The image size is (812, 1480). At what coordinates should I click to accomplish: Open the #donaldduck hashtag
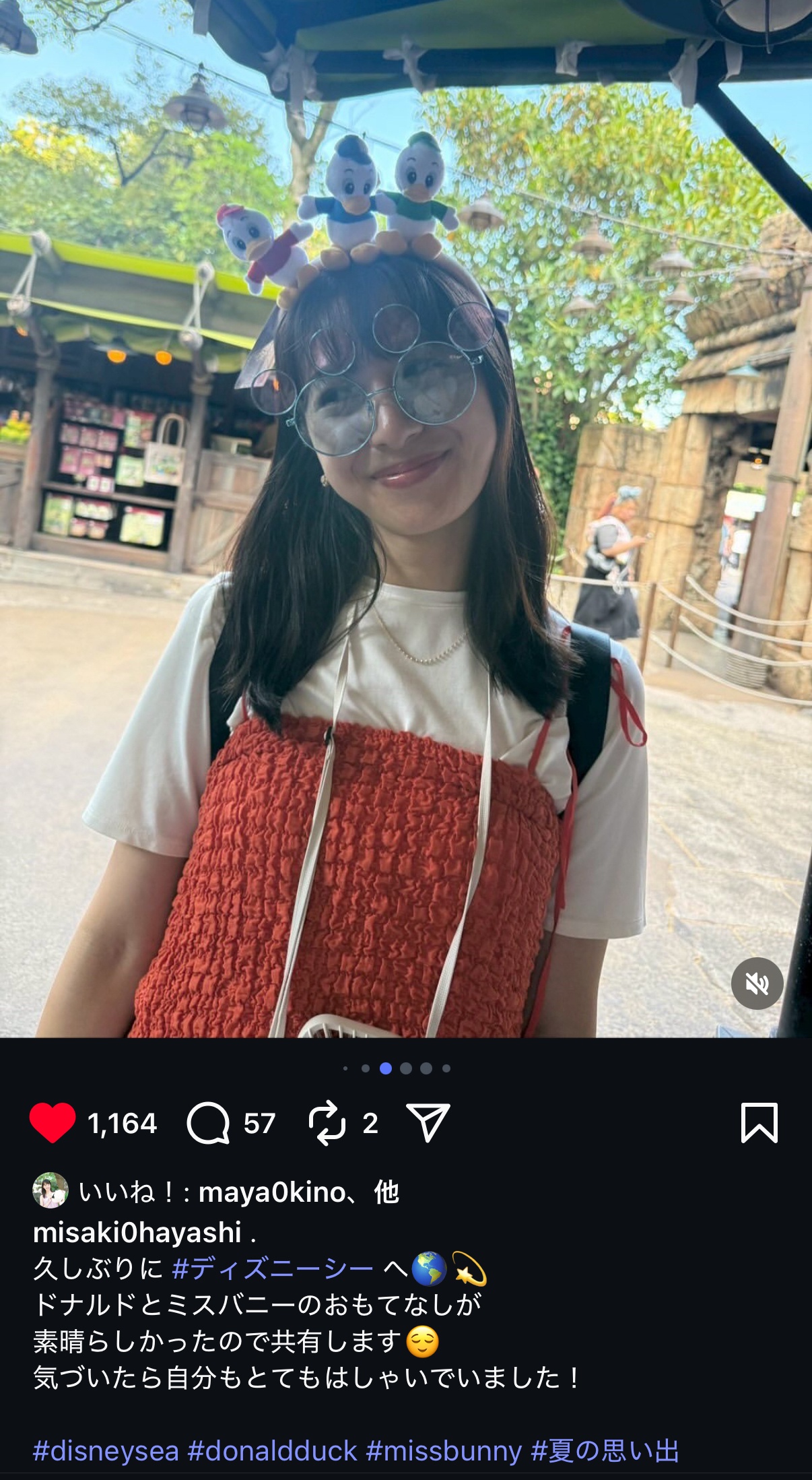(272, 1451)
